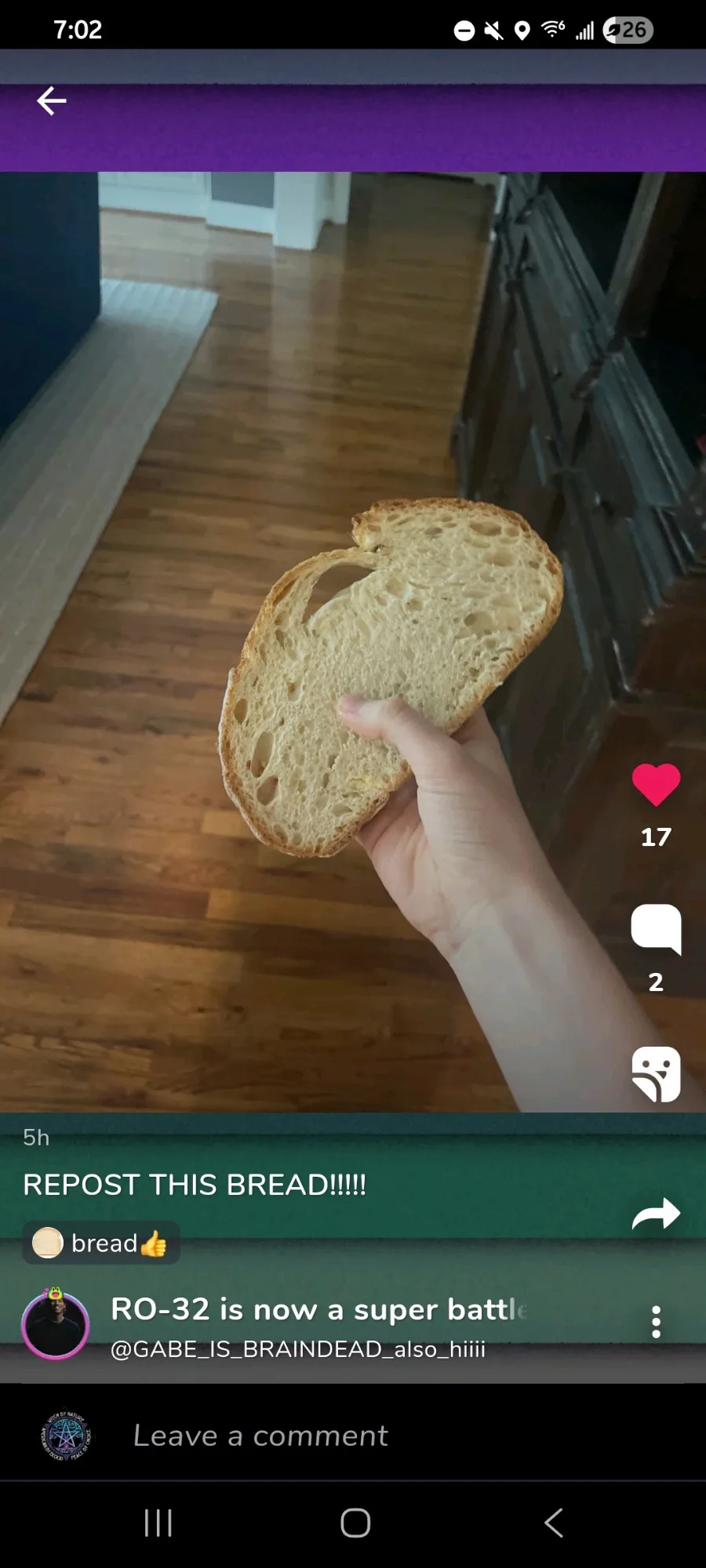View @GABE_IS_BRAINDEAD_also_hiiii profile
This screenshot has height=1568, width=706.
(x=298, y=1349)
